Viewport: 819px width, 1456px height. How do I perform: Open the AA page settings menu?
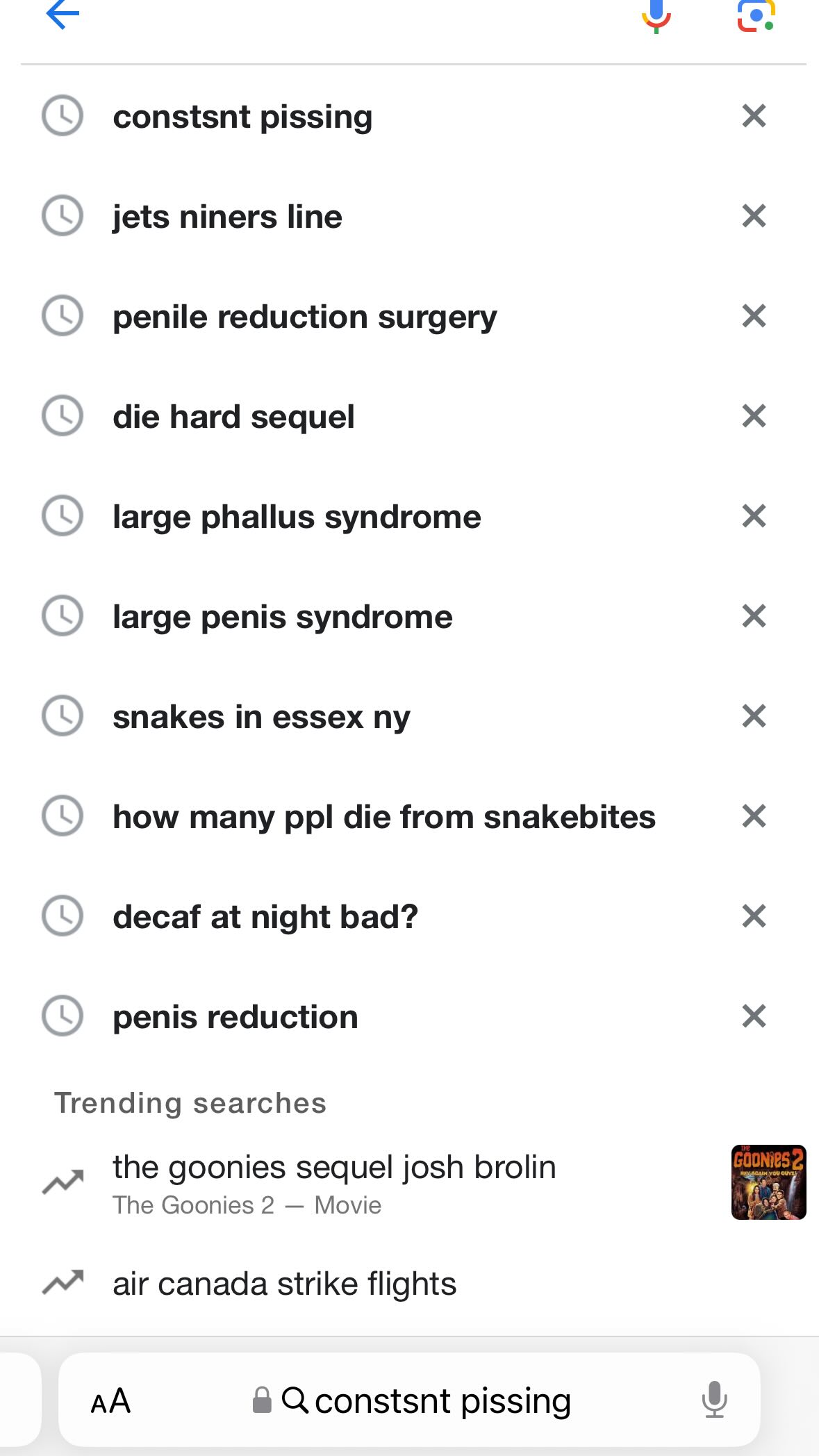110,1400
